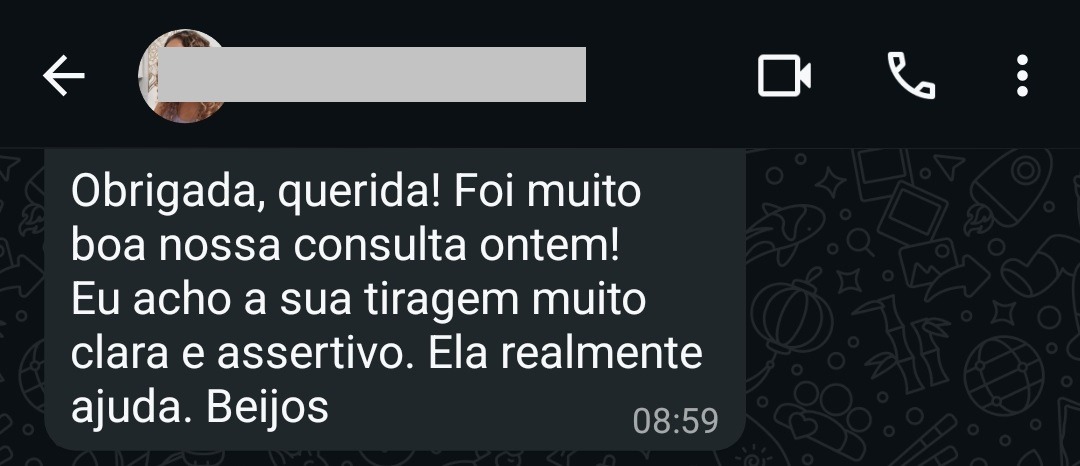
Task: Open the overflow menu
Action: click(x=1022, y=76)
